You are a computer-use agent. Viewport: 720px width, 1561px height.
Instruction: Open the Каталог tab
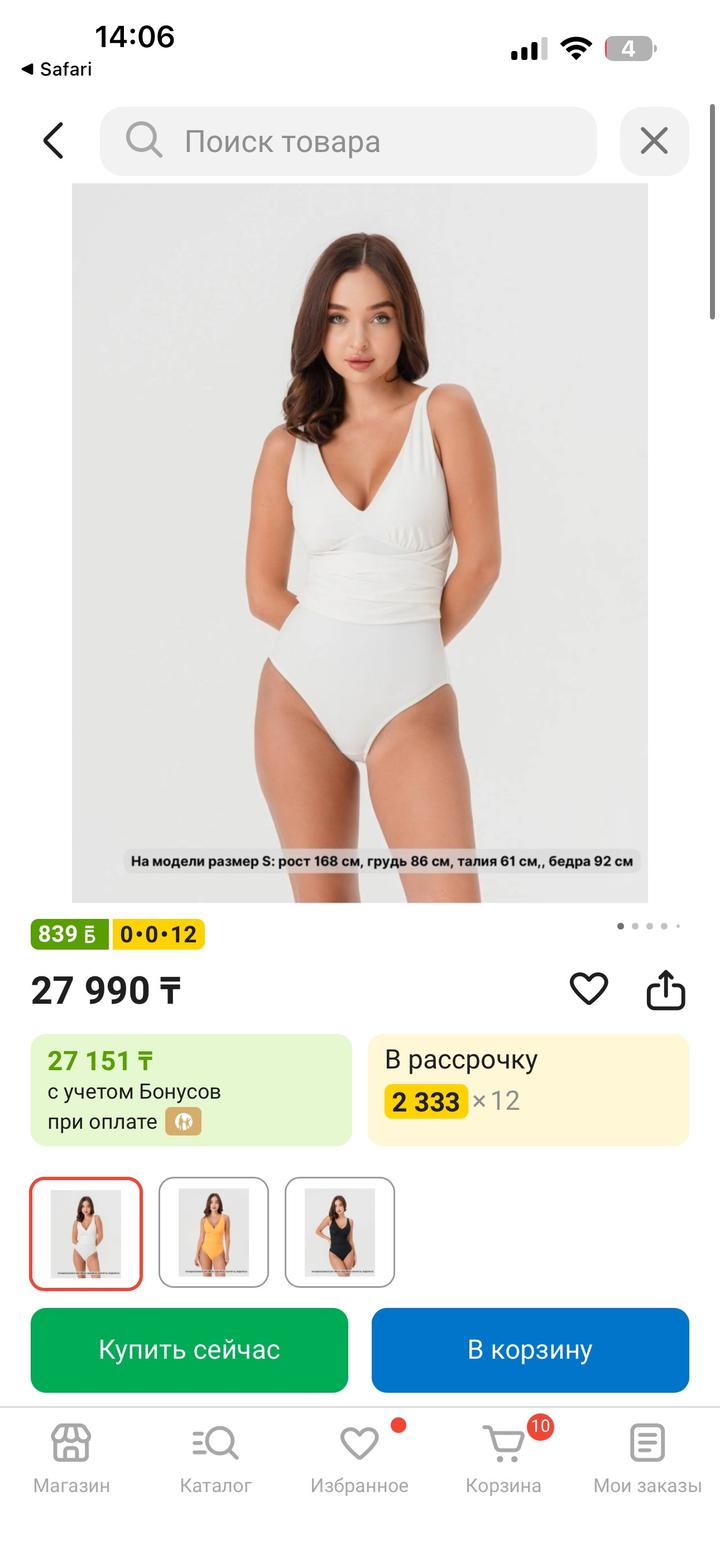(215, 1459)
